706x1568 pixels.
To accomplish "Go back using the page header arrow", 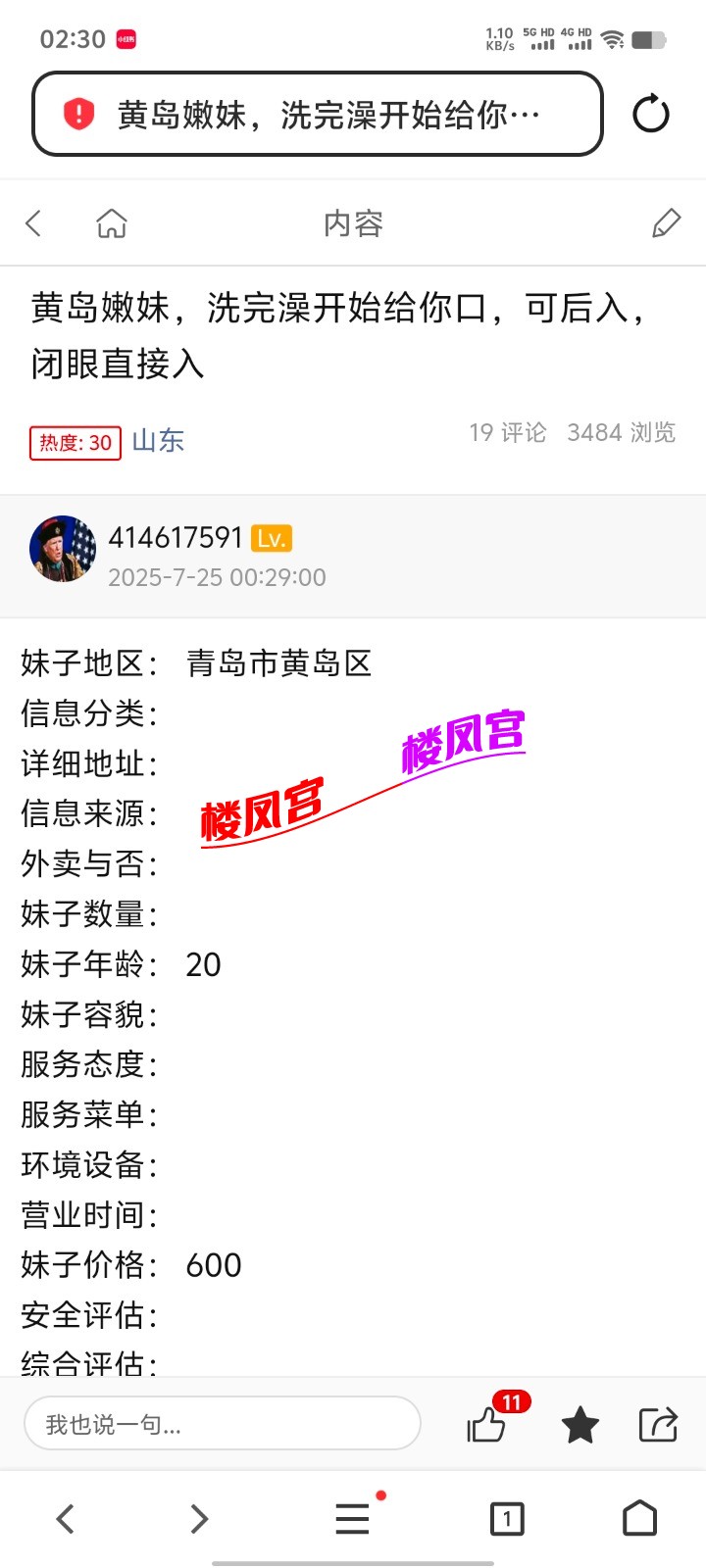I will click(x=34, y=223).
